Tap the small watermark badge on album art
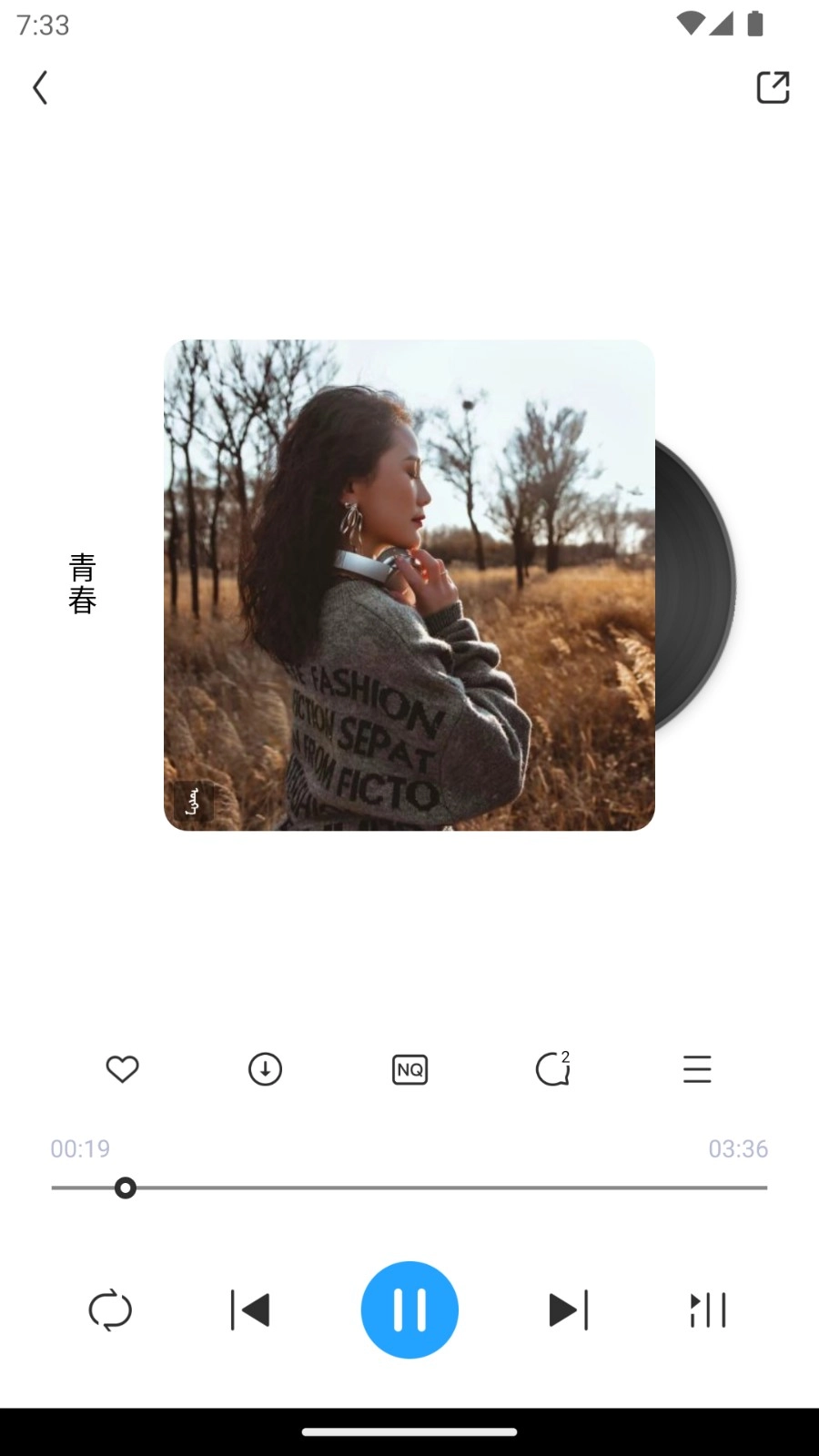The width and height of the screenshot is (819, 1456). tap(192, 801)
